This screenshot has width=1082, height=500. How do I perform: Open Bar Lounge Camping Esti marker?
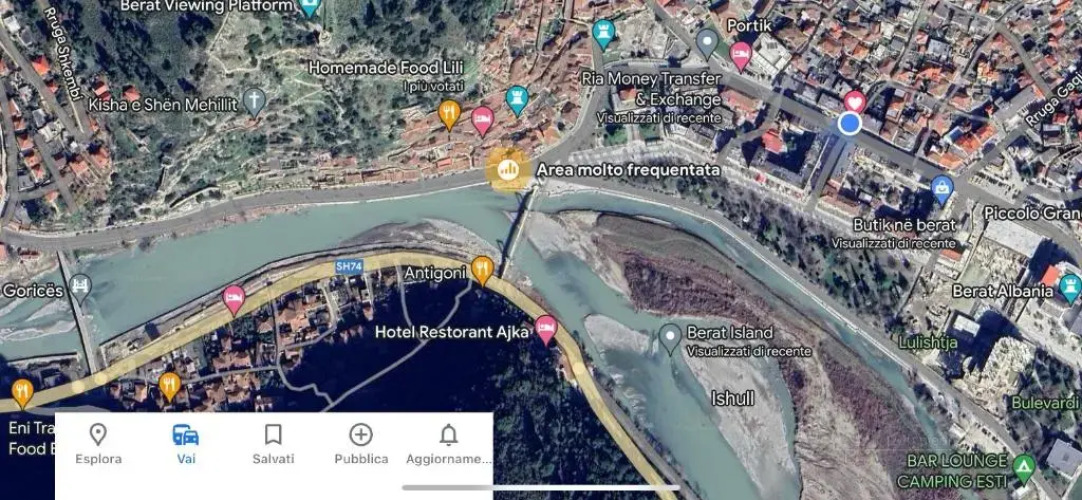pos(1023,467)
